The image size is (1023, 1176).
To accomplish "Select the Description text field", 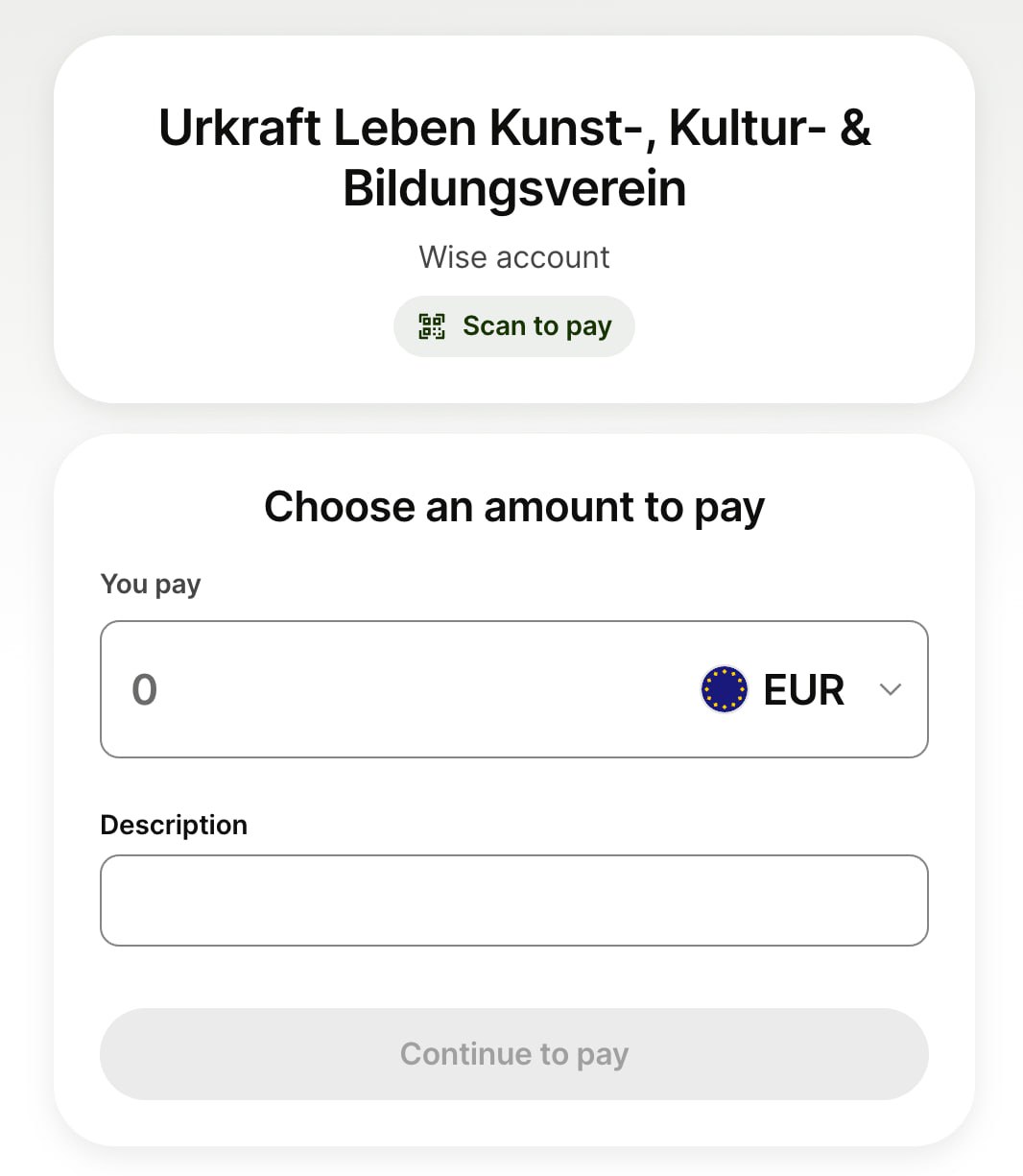I will [514, 900].
